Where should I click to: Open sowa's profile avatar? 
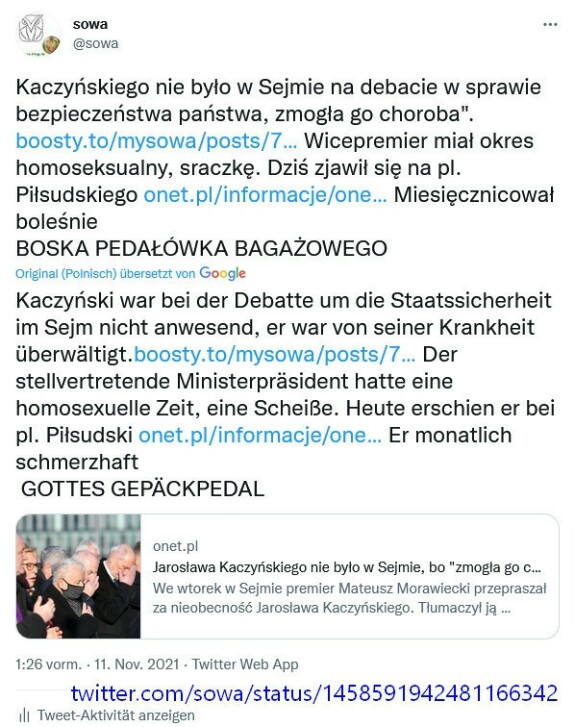point(38,35)
